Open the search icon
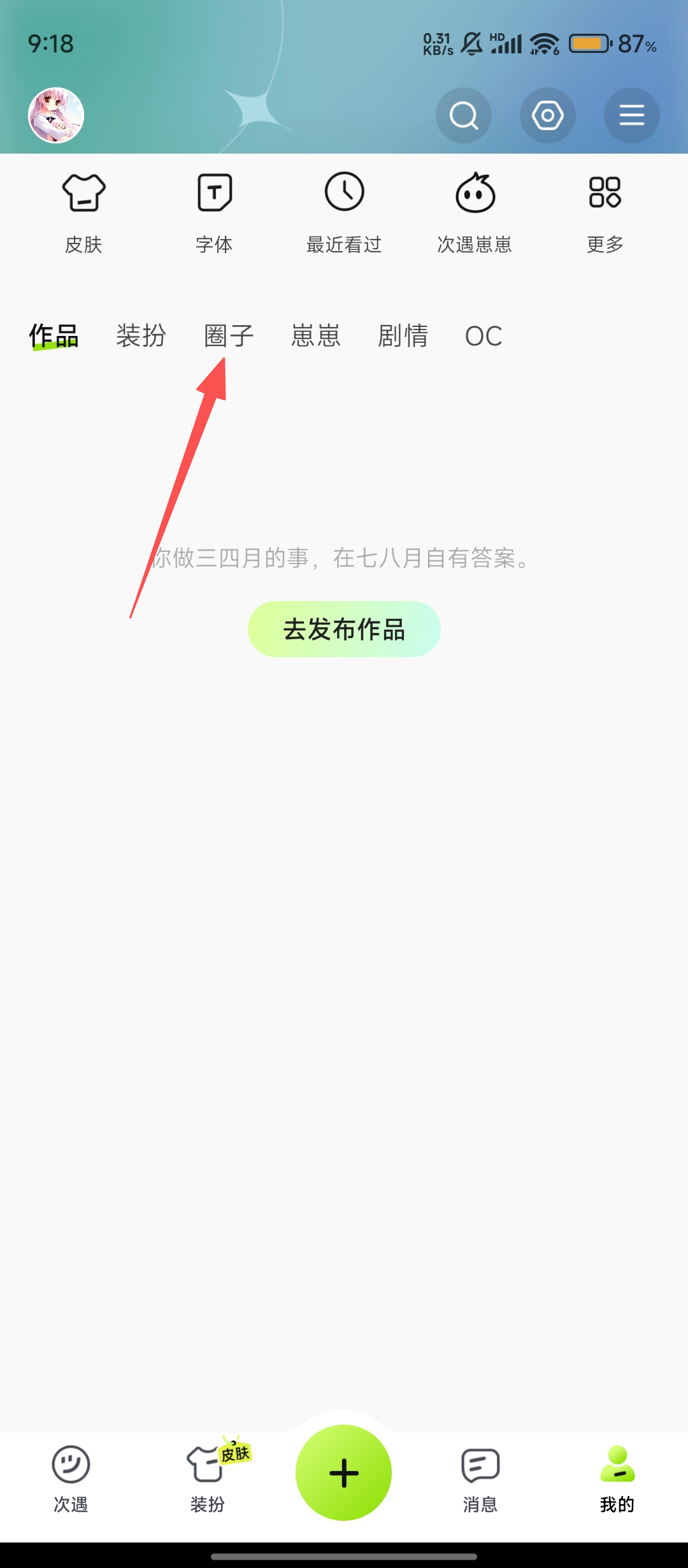Viewport: 688px width, 1568px height. 464,115
